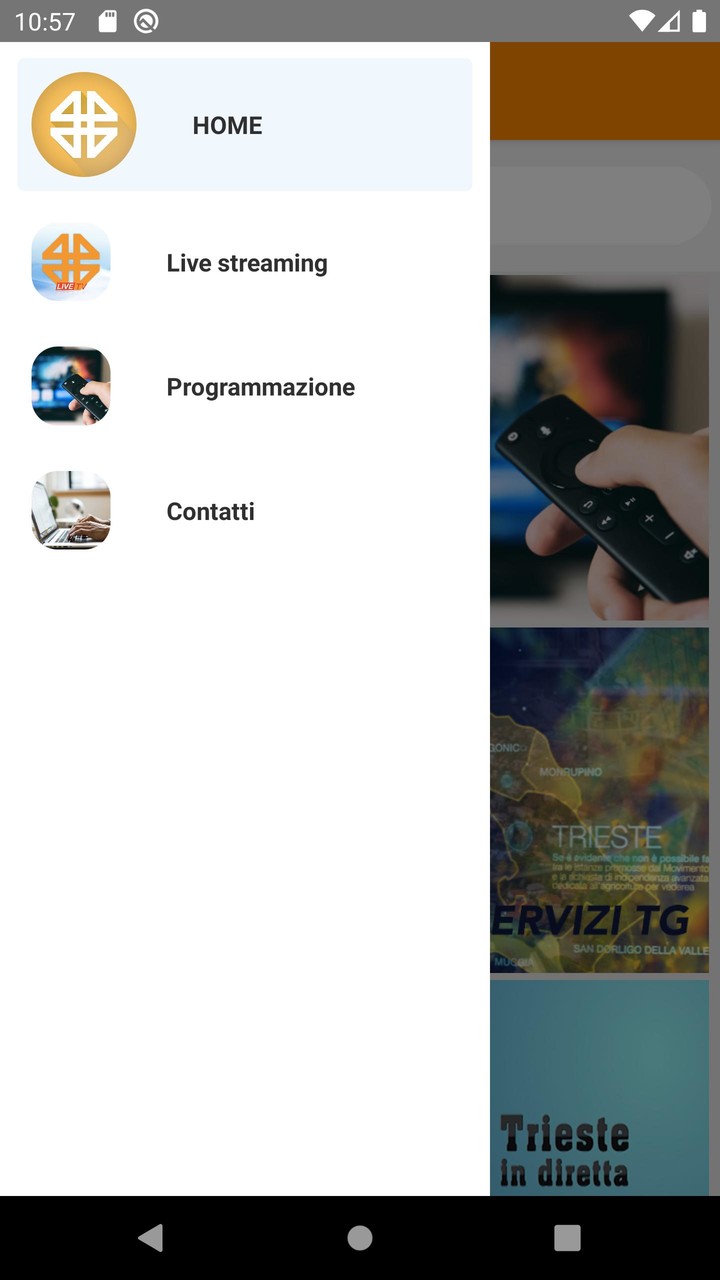This screenshot has width=720, height=1280.
Task: Click the Trieste in diretta thumbnail
Action: [x=599, y=1090]
